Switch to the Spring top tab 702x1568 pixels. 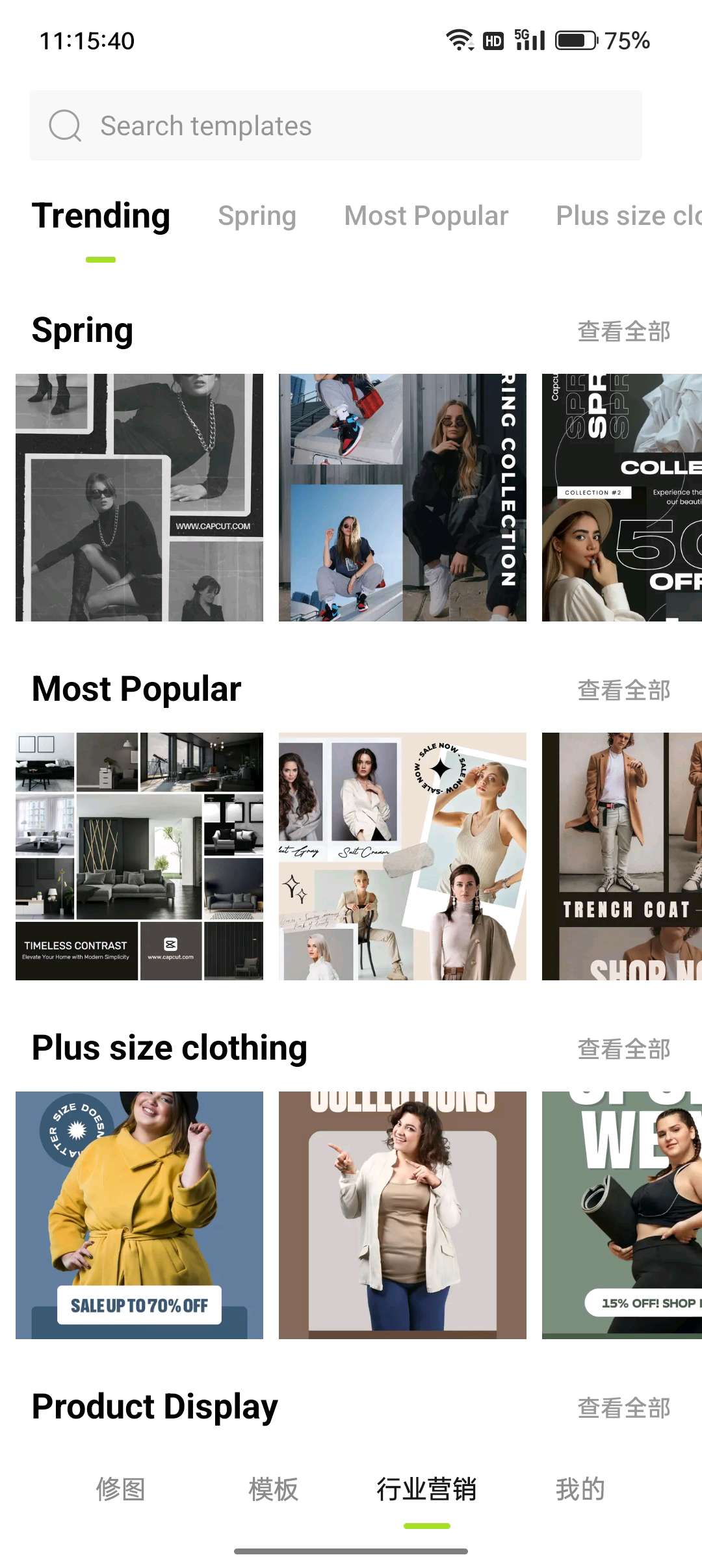pos(257,216)
